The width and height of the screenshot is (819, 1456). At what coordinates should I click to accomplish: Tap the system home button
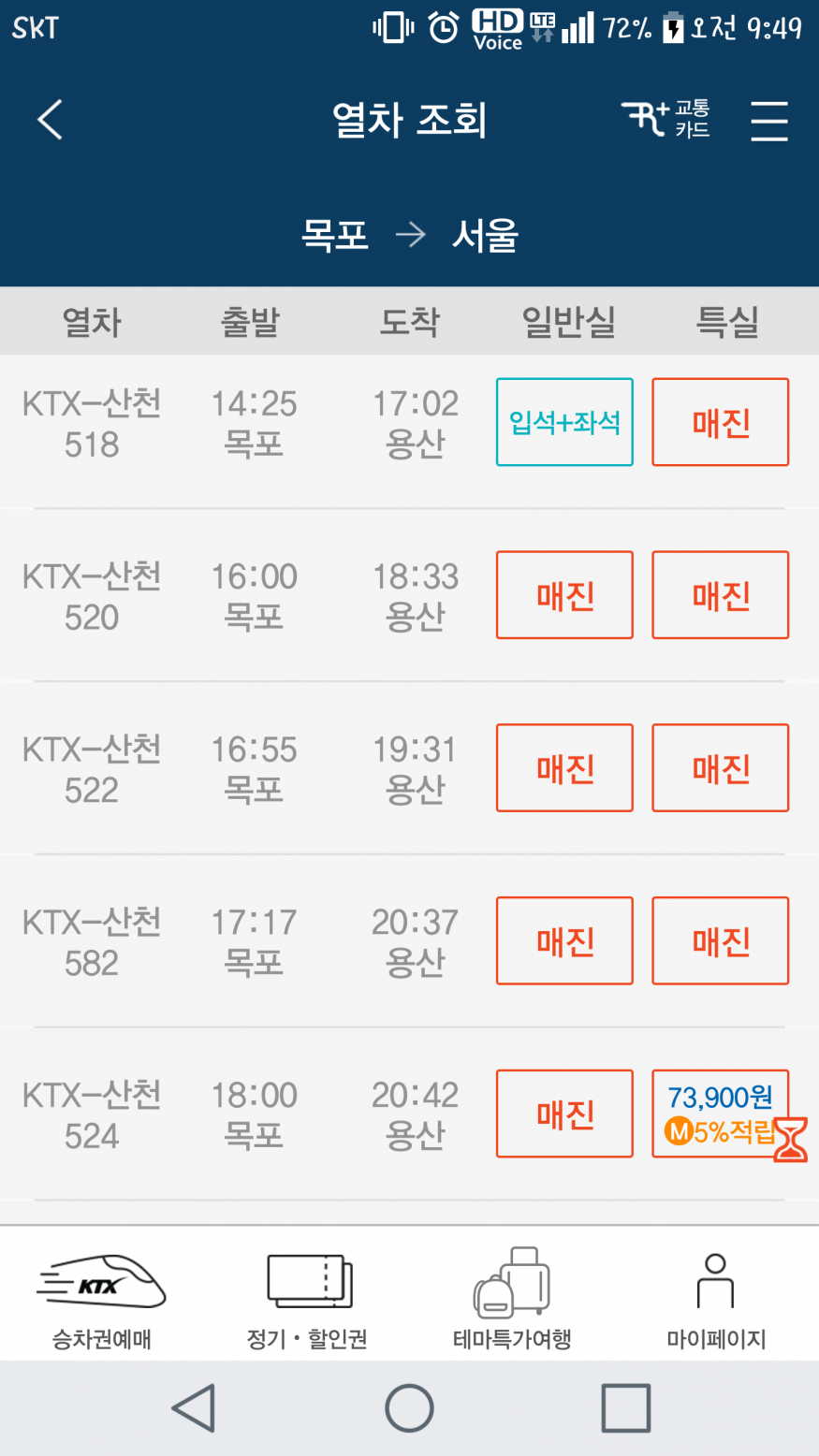click(x=409, y=1408)
